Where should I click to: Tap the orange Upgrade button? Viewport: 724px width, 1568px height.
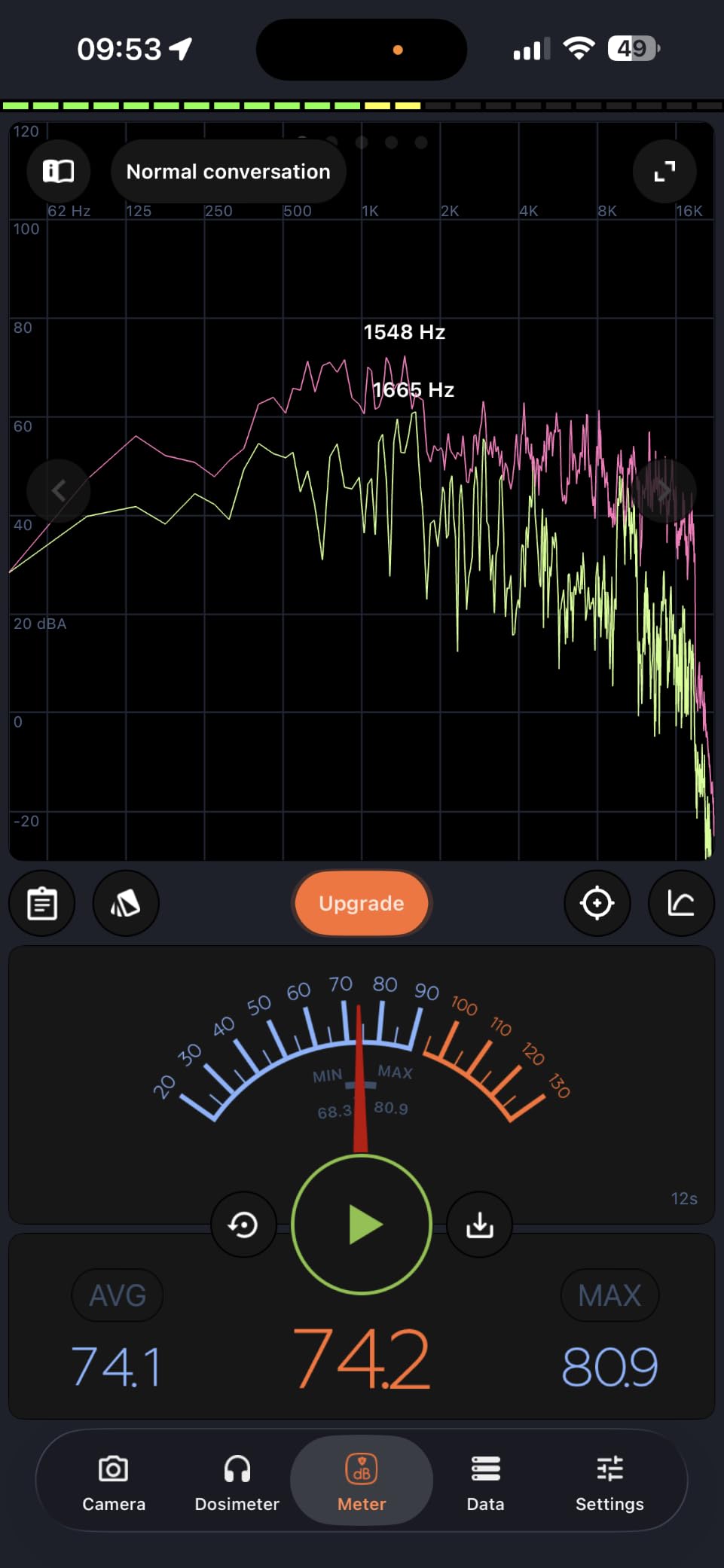point(362,903)
